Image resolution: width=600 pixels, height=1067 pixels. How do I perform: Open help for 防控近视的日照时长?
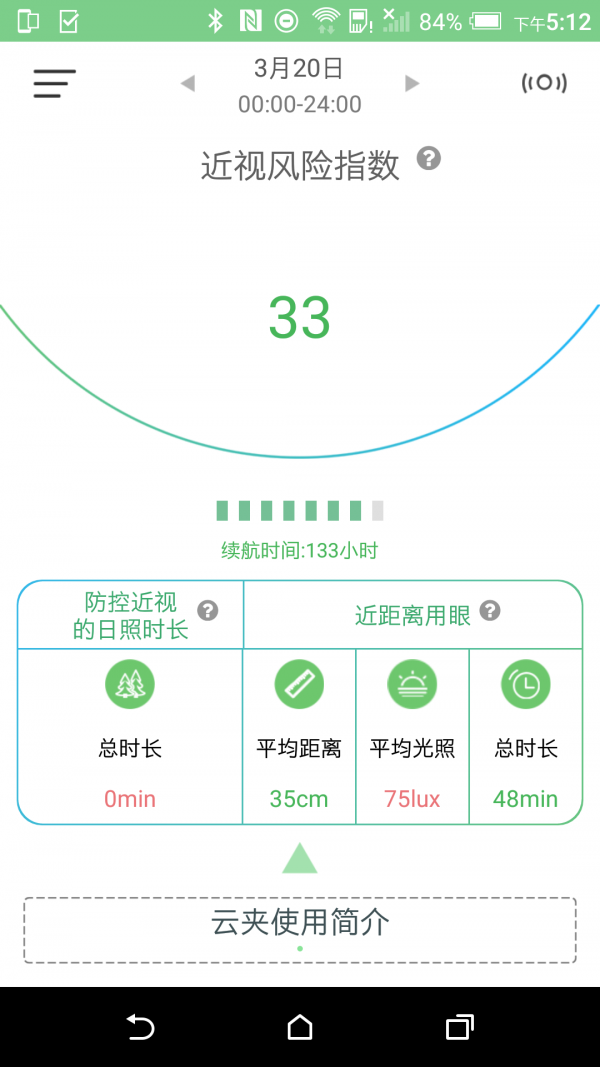(x=207, y=610)
